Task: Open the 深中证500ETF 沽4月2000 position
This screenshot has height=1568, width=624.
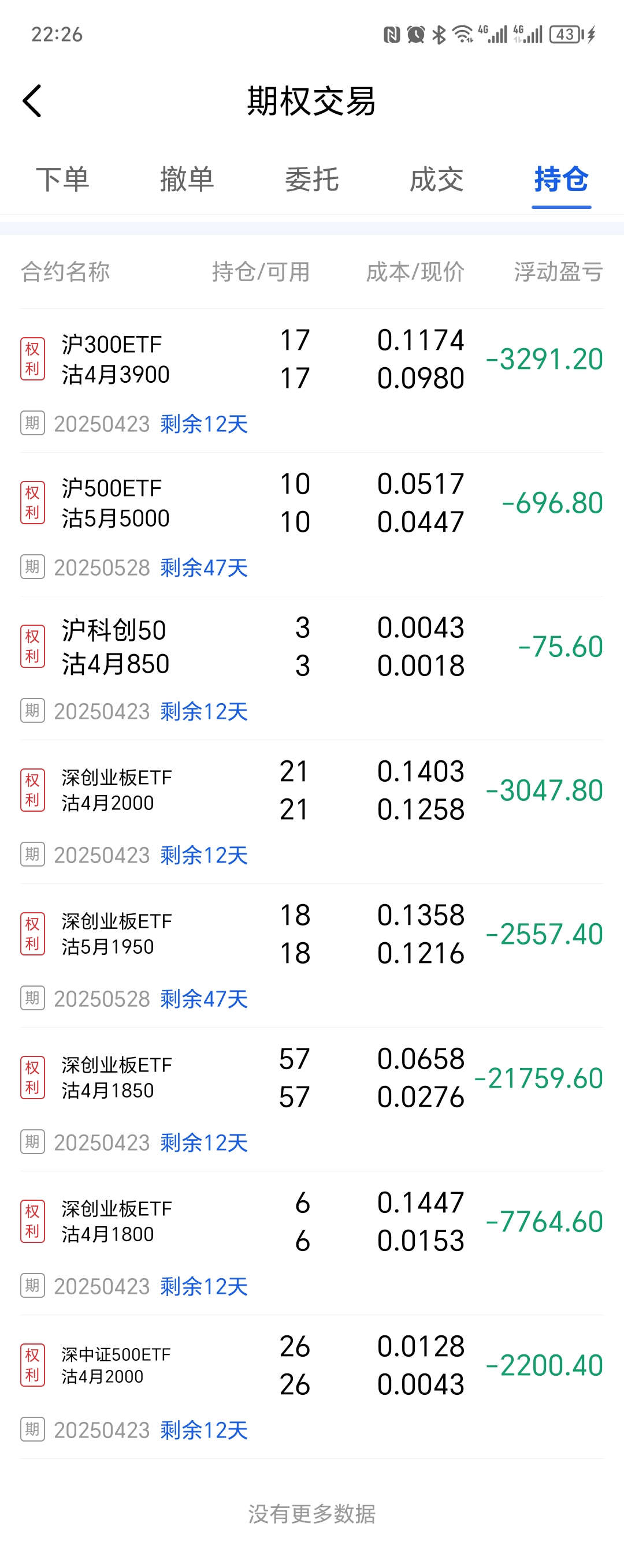Action: click(116, 1365)
